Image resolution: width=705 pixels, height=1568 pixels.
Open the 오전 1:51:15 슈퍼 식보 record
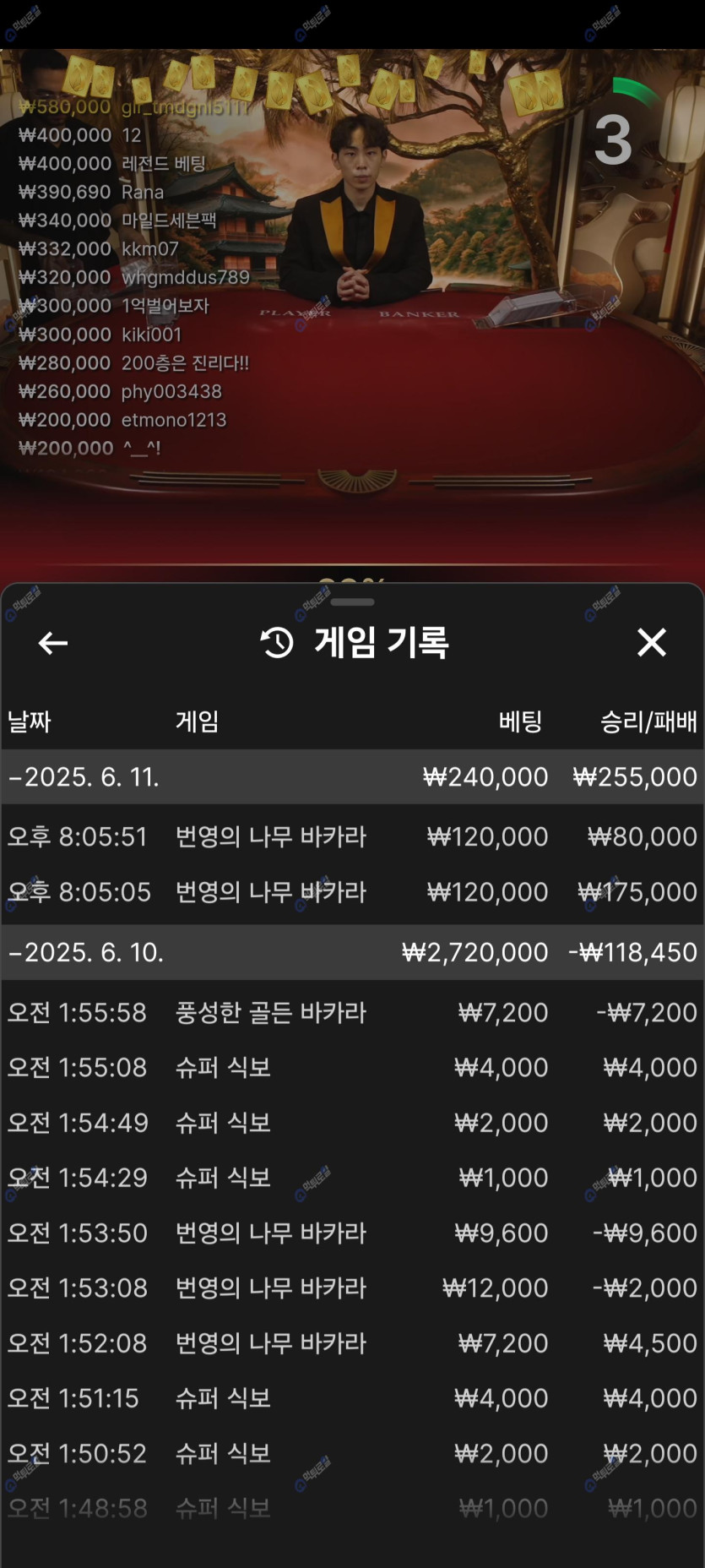[352, 1397]
